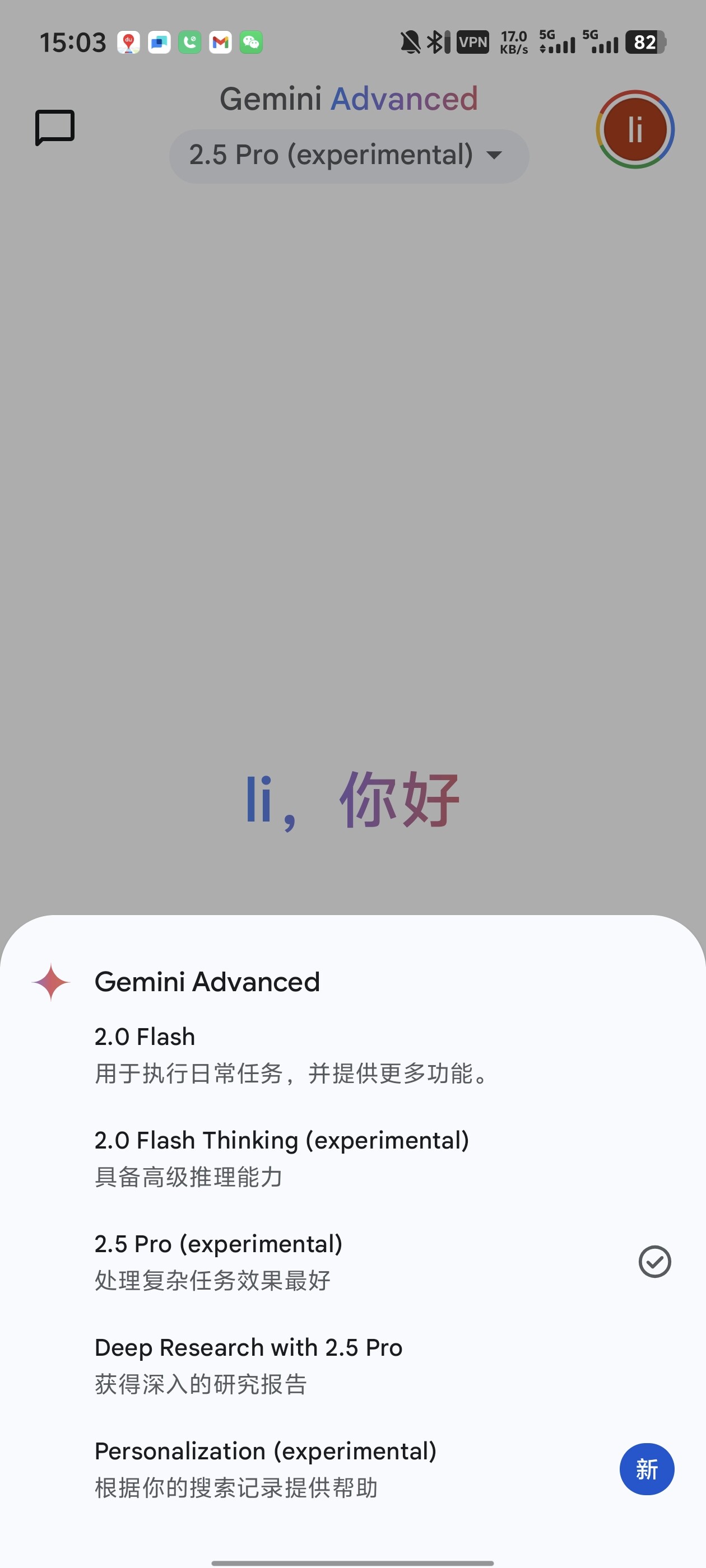The width and height of the screenshot is (706, 1568).
Task: Open the chat history icon
Action: point(55,127)
